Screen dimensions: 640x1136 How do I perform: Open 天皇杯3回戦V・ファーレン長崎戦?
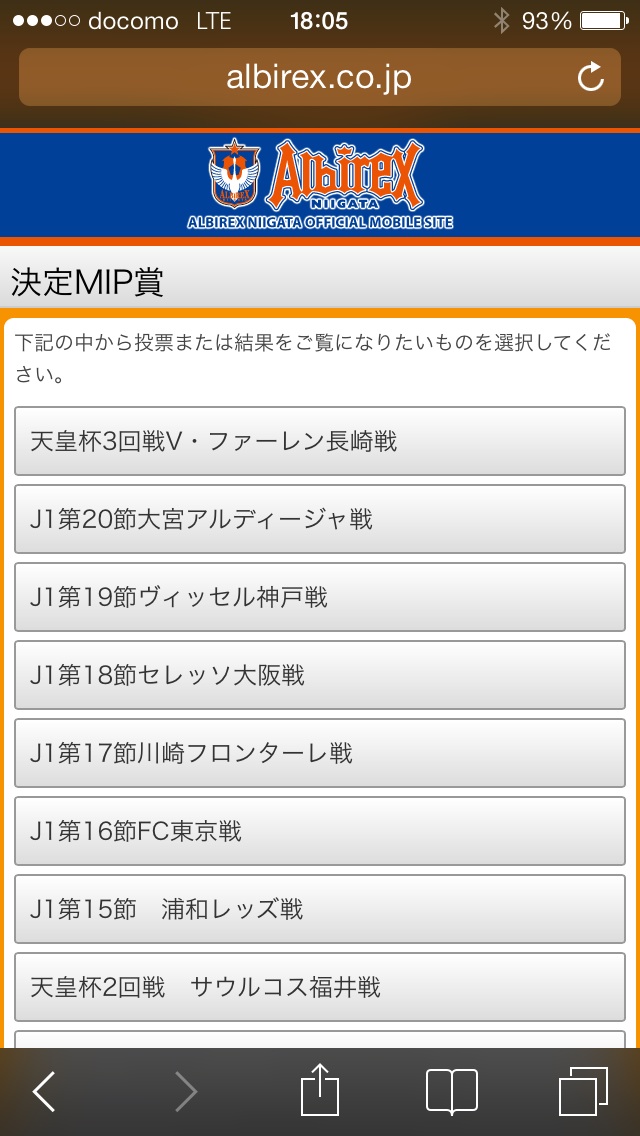[x=320, y=441]
